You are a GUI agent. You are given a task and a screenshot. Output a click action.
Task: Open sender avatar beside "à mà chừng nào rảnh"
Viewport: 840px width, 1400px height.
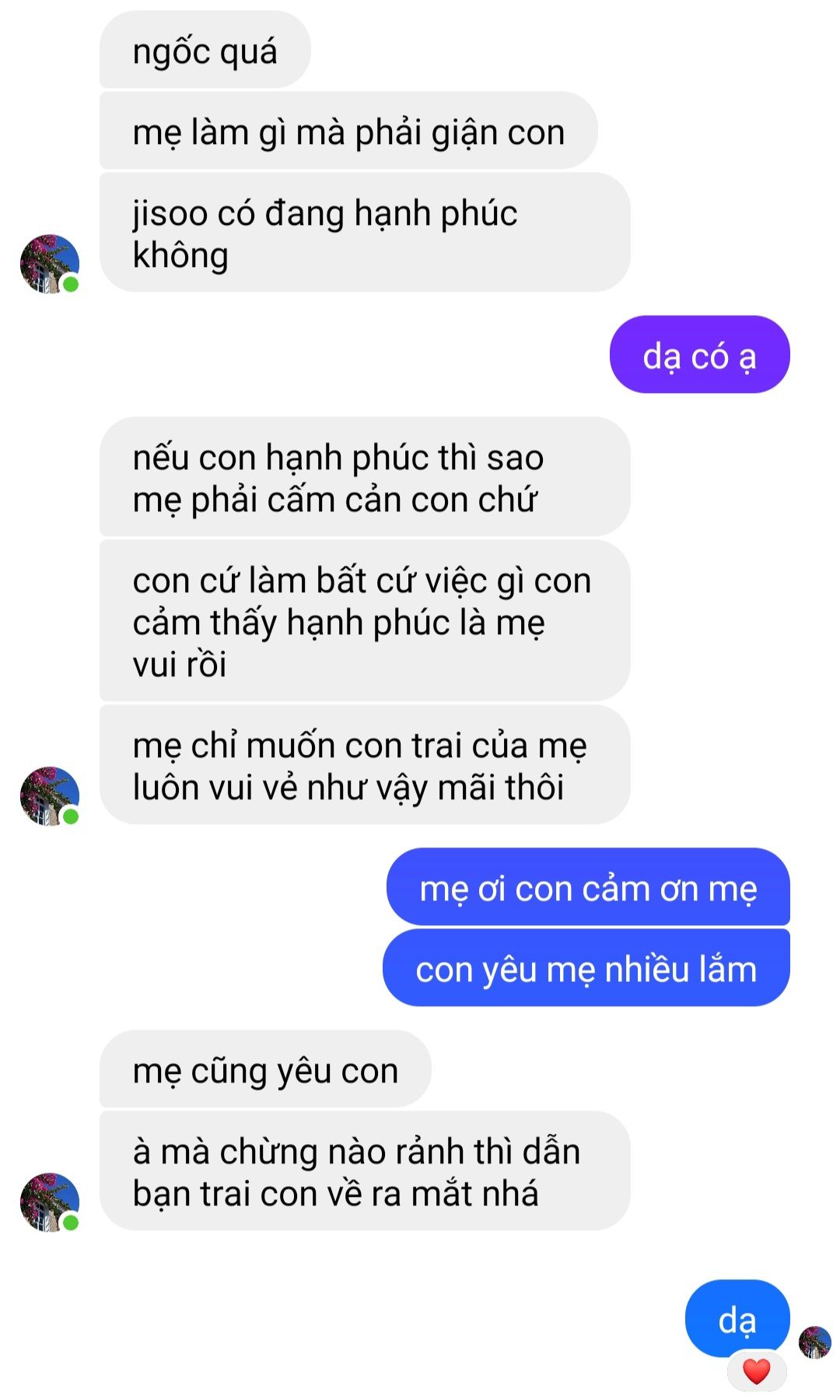(x=50, y=1202)
